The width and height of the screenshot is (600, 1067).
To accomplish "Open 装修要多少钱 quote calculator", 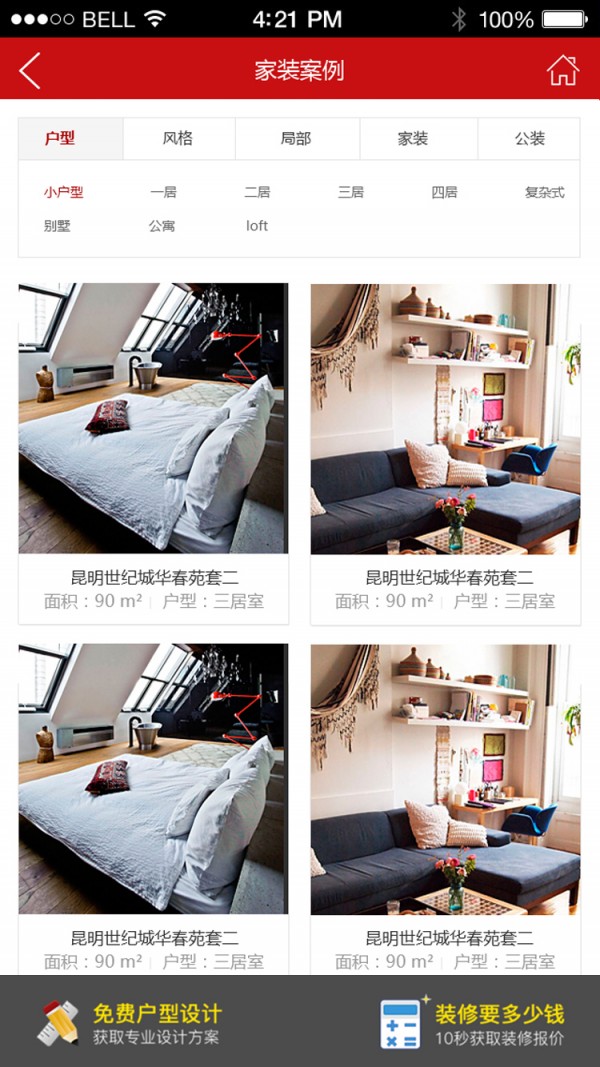I will (x=472, y=1022).
